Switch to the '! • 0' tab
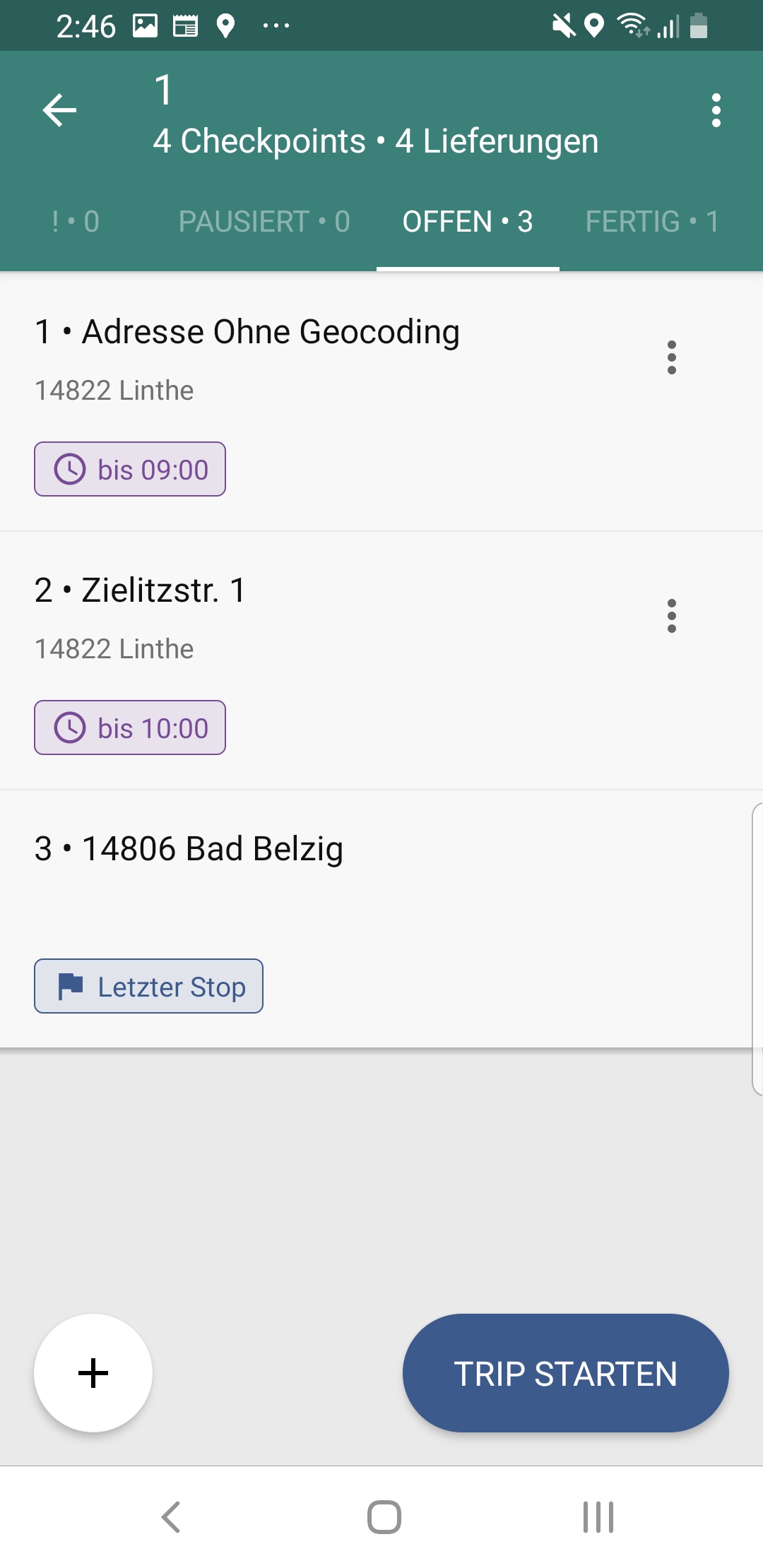This screenshot has height=1568, width=763. point(75,222)
